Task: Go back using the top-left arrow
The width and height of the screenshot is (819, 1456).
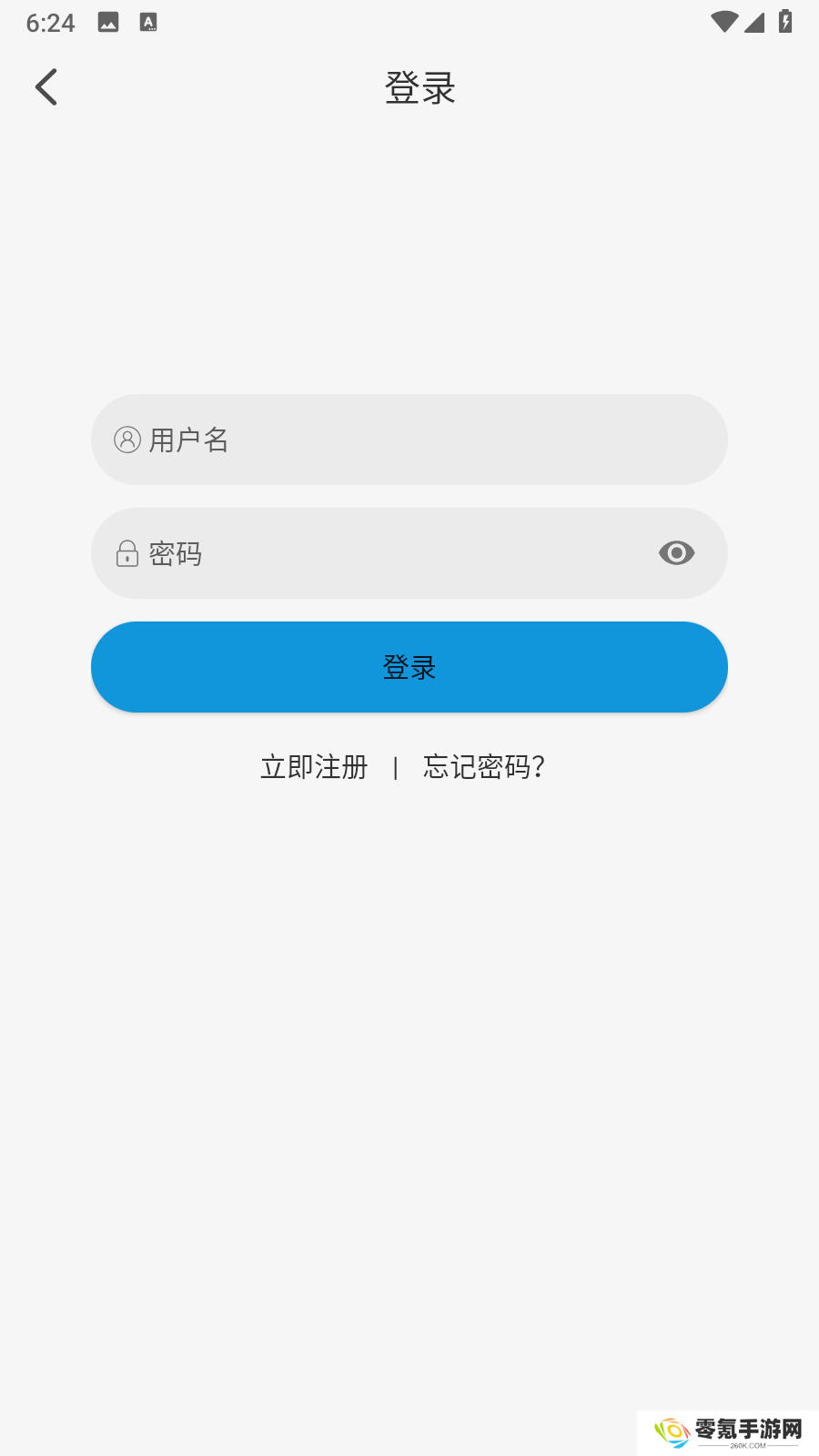Action: [x=46, y=87]
